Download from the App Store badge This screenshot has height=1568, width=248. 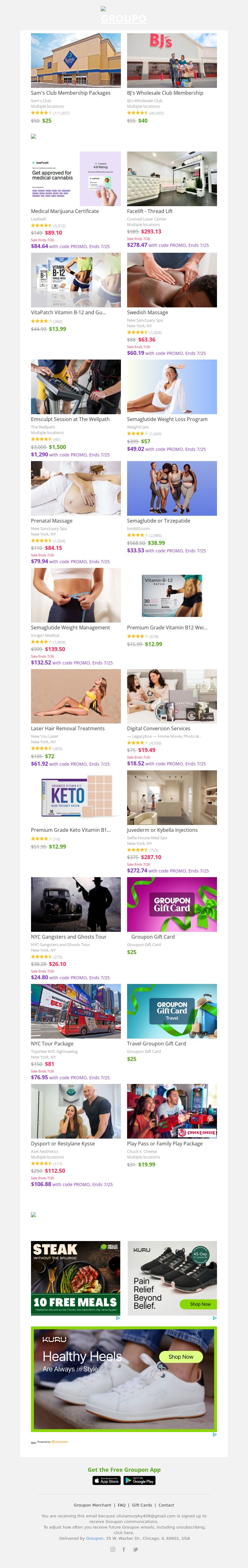click(x=106, y=1480)
